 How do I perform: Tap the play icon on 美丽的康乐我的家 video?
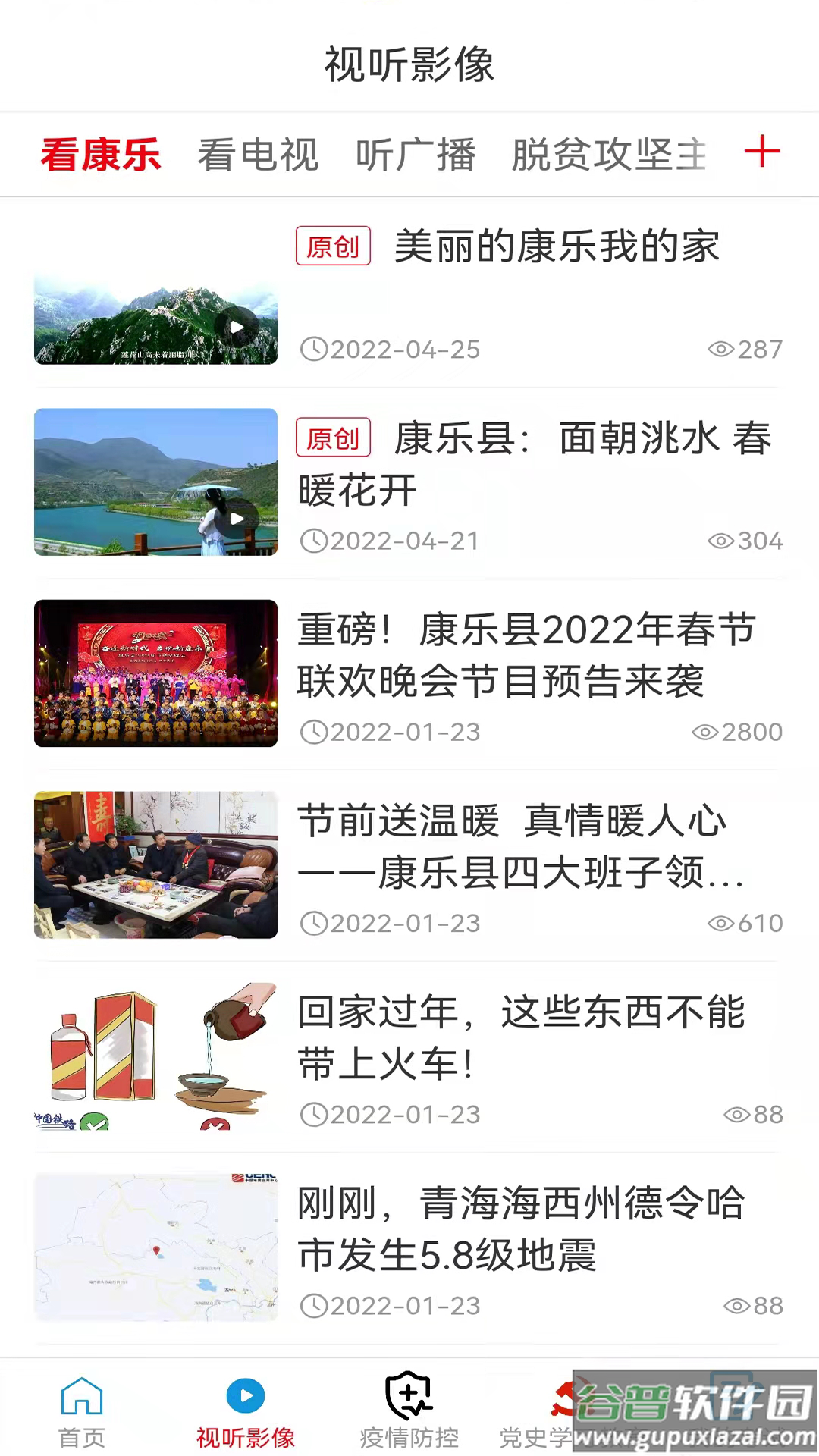tap(237, 327)
